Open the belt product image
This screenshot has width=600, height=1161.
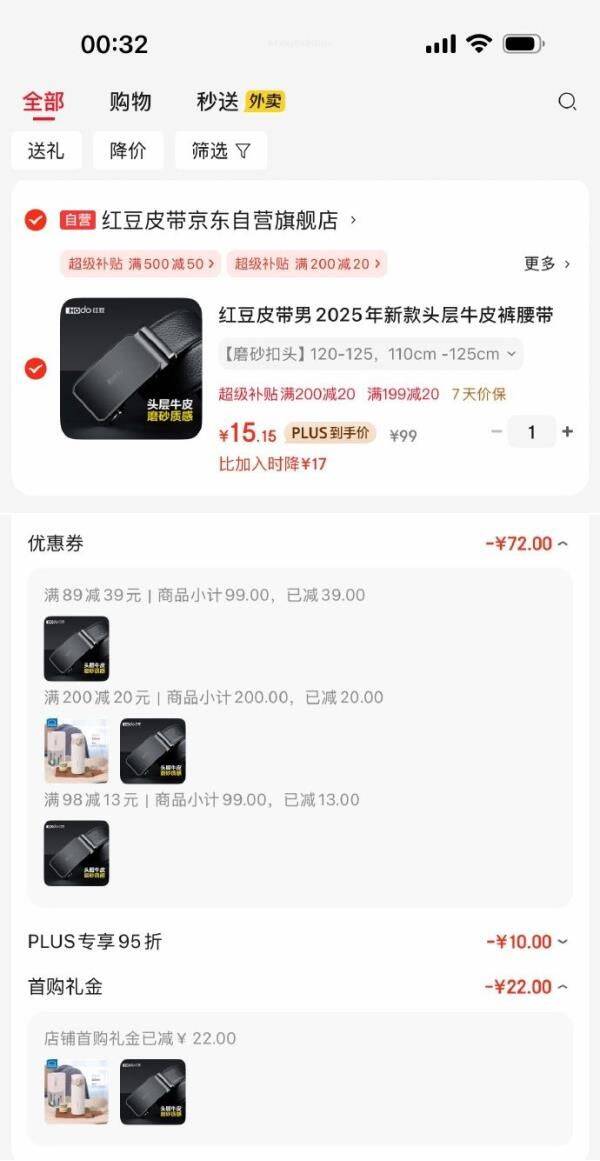click(131, 369)
